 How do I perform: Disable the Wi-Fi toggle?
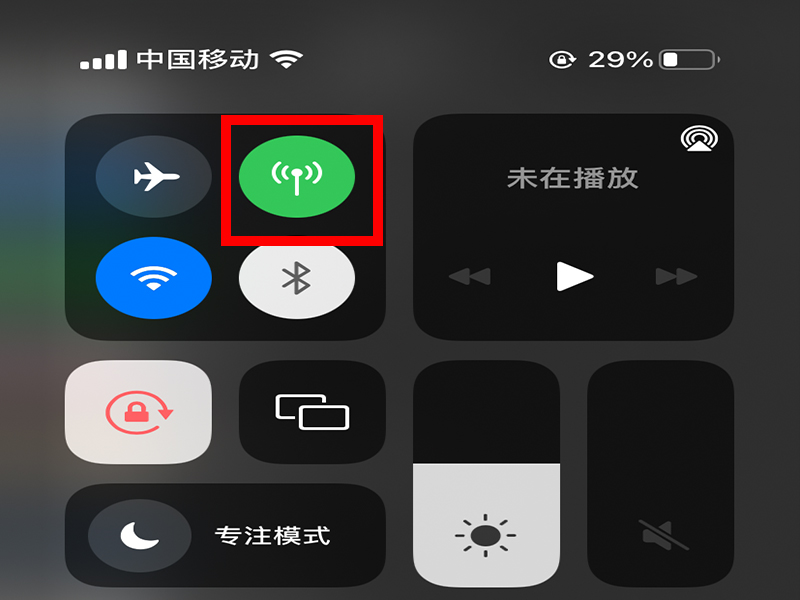tap(154, 279)
